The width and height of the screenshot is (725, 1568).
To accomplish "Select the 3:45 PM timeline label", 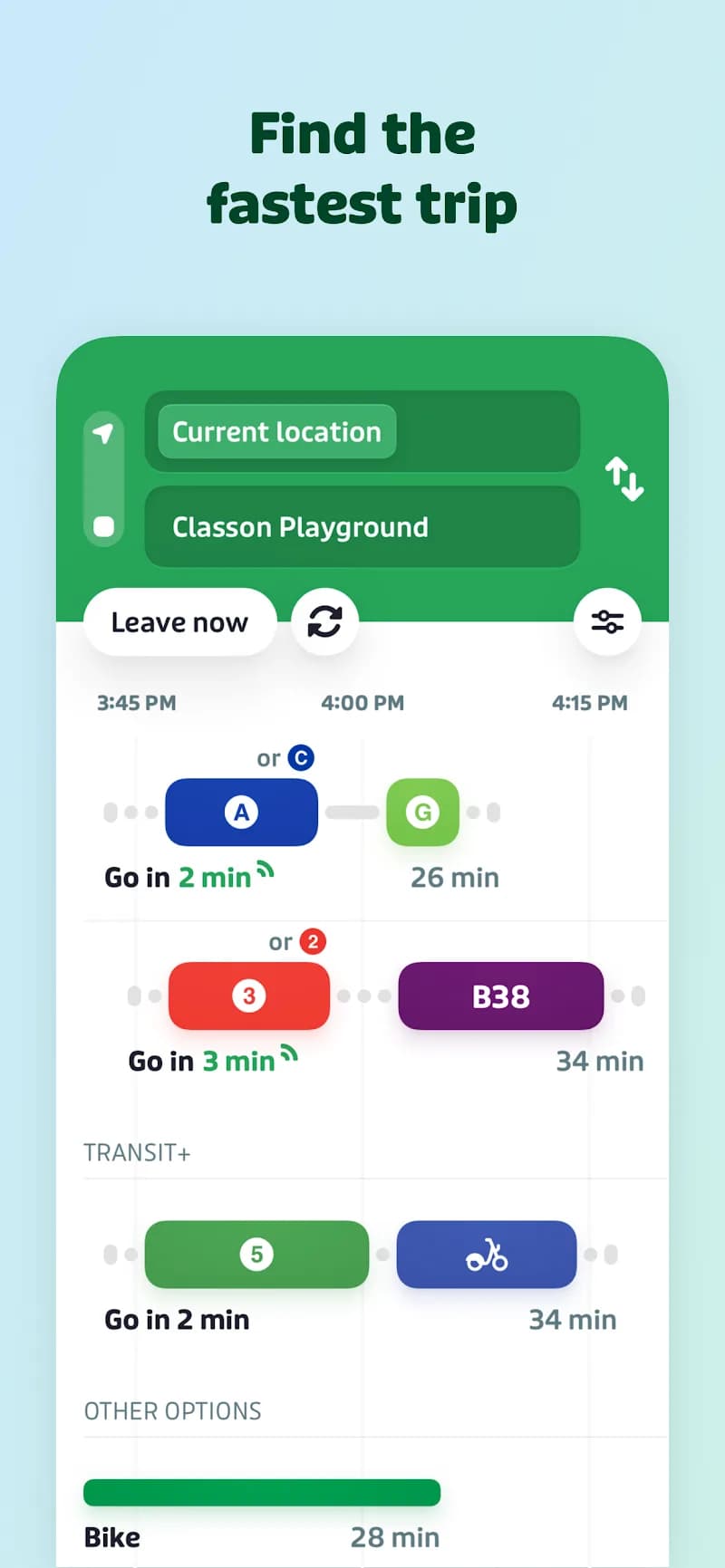I will pyautogui.click(x=136, y=702).
